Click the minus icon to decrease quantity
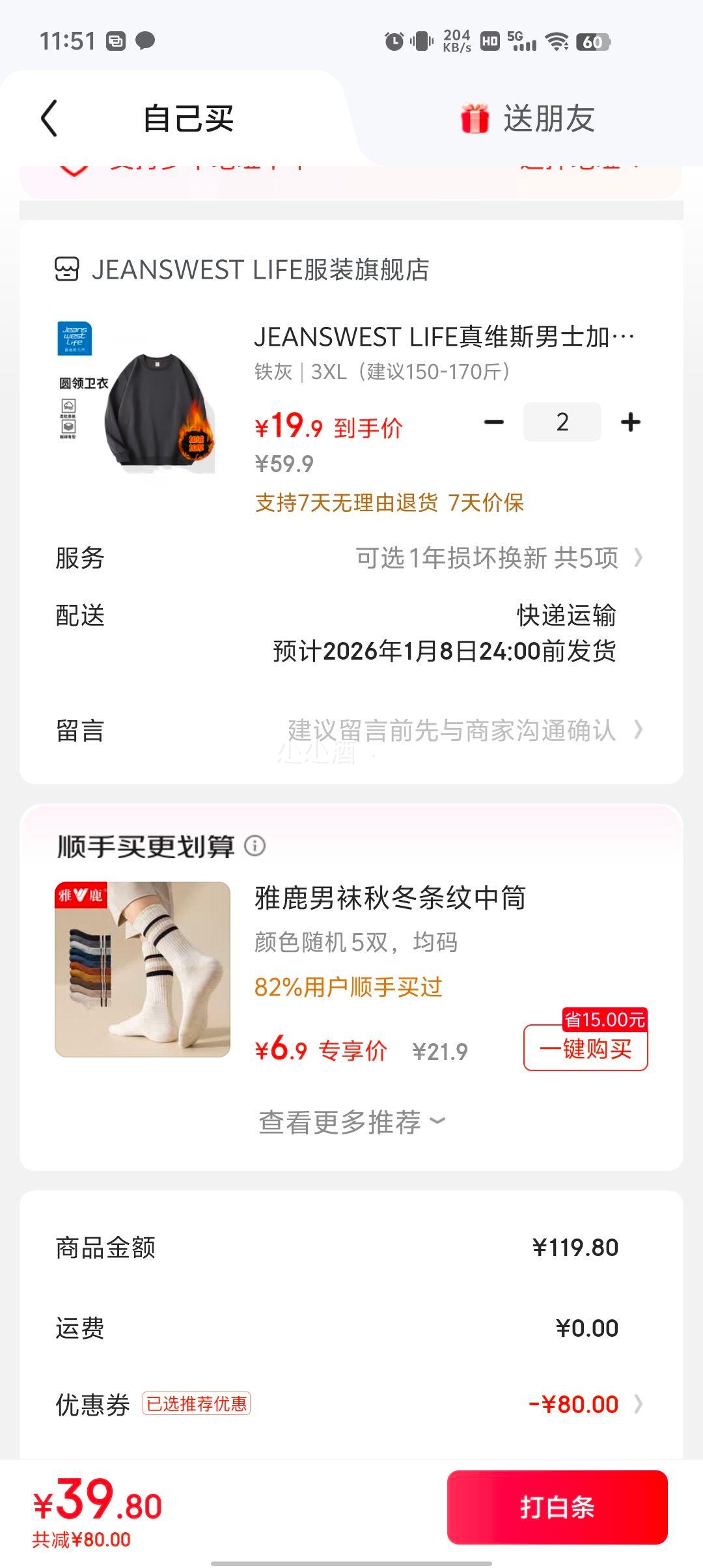Screen dimensions: 703x1568 click(495, 422)
